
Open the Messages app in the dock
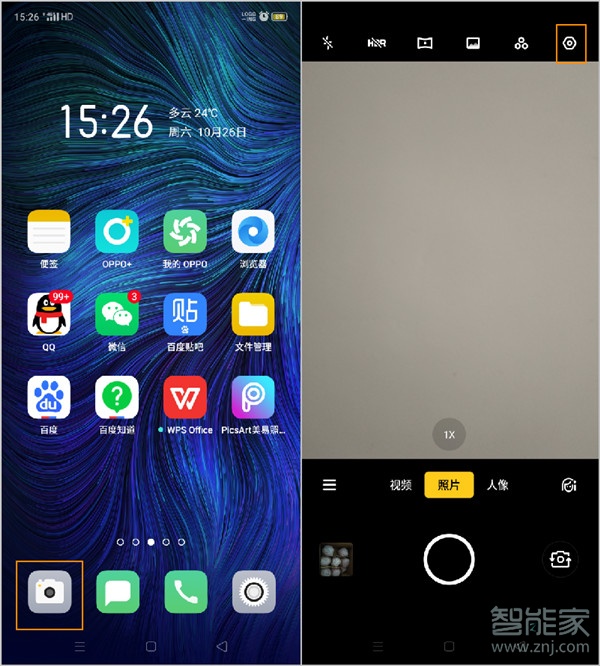pos(117,593)
